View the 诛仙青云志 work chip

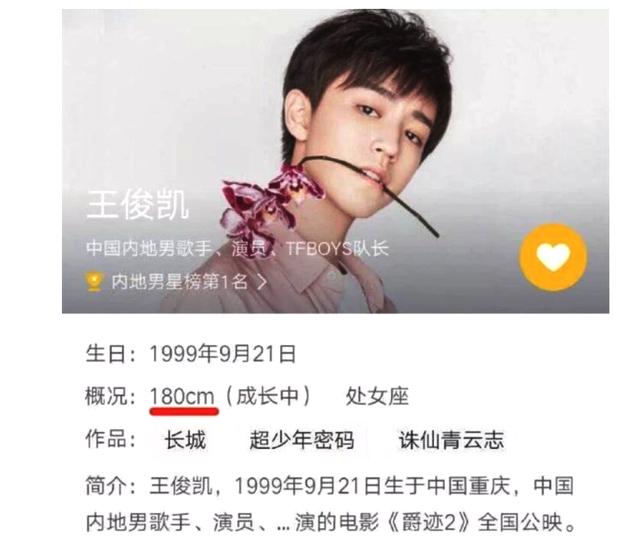tap(451, 440)
